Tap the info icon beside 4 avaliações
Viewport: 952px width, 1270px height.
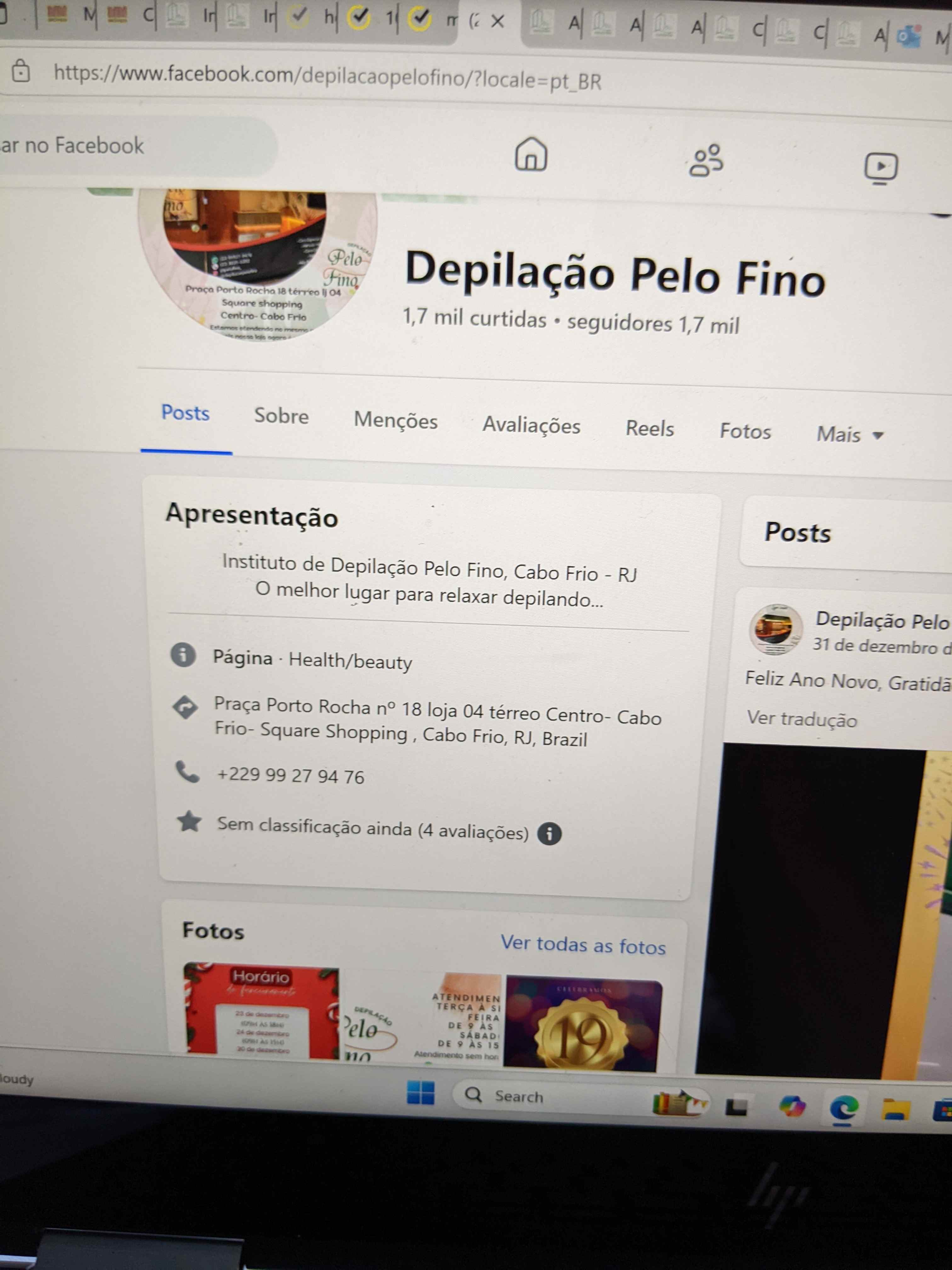coord(549,833)
